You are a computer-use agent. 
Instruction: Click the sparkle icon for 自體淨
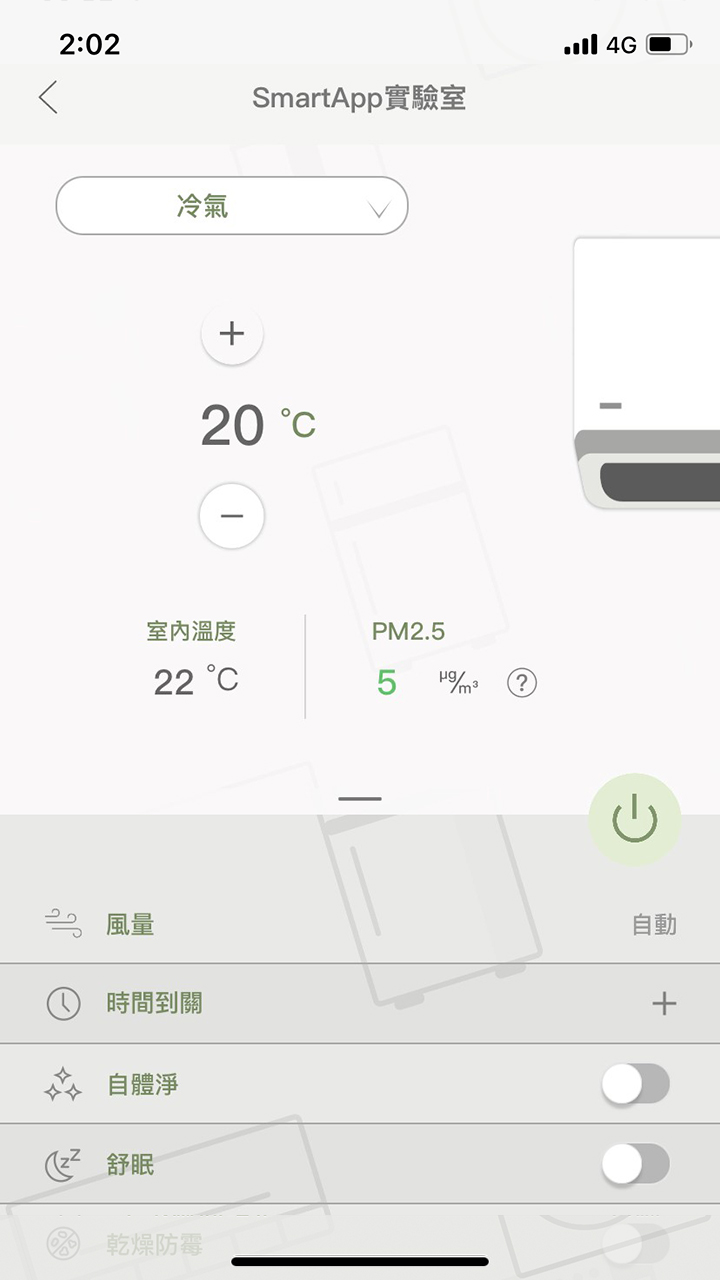(63, 1083)
